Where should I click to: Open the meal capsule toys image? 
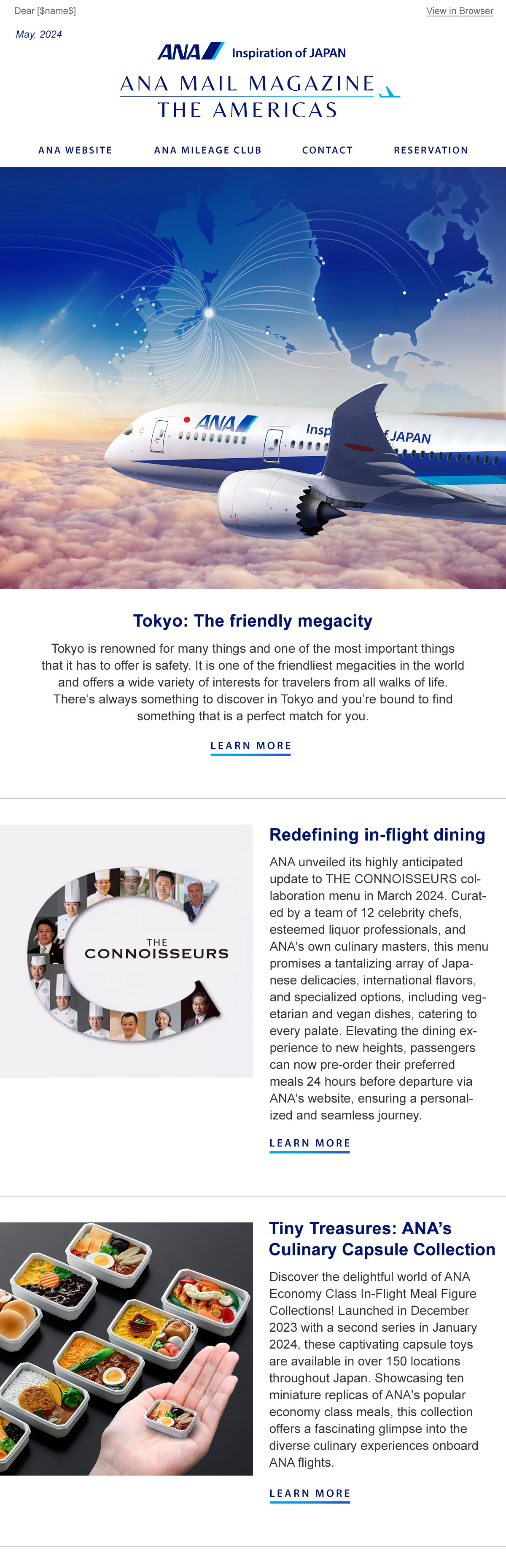126,1348
